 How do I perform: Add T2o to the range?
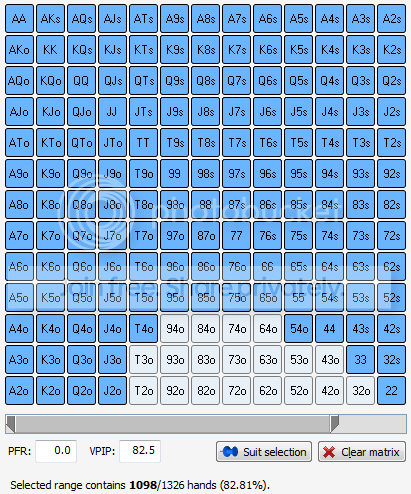point(143,391)
